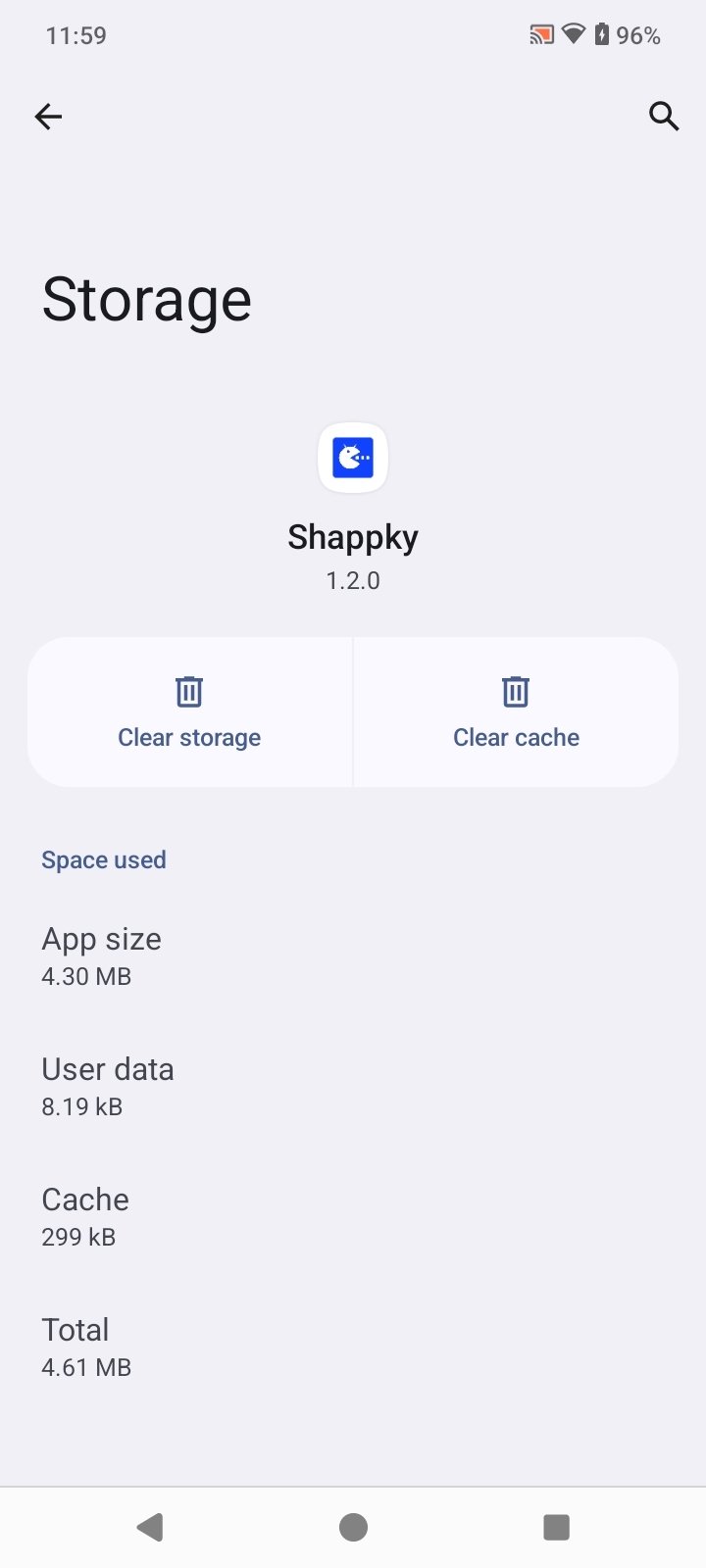
Task: Open settings search magnifier
Action: pyautogui.click(x=664, y=117)
